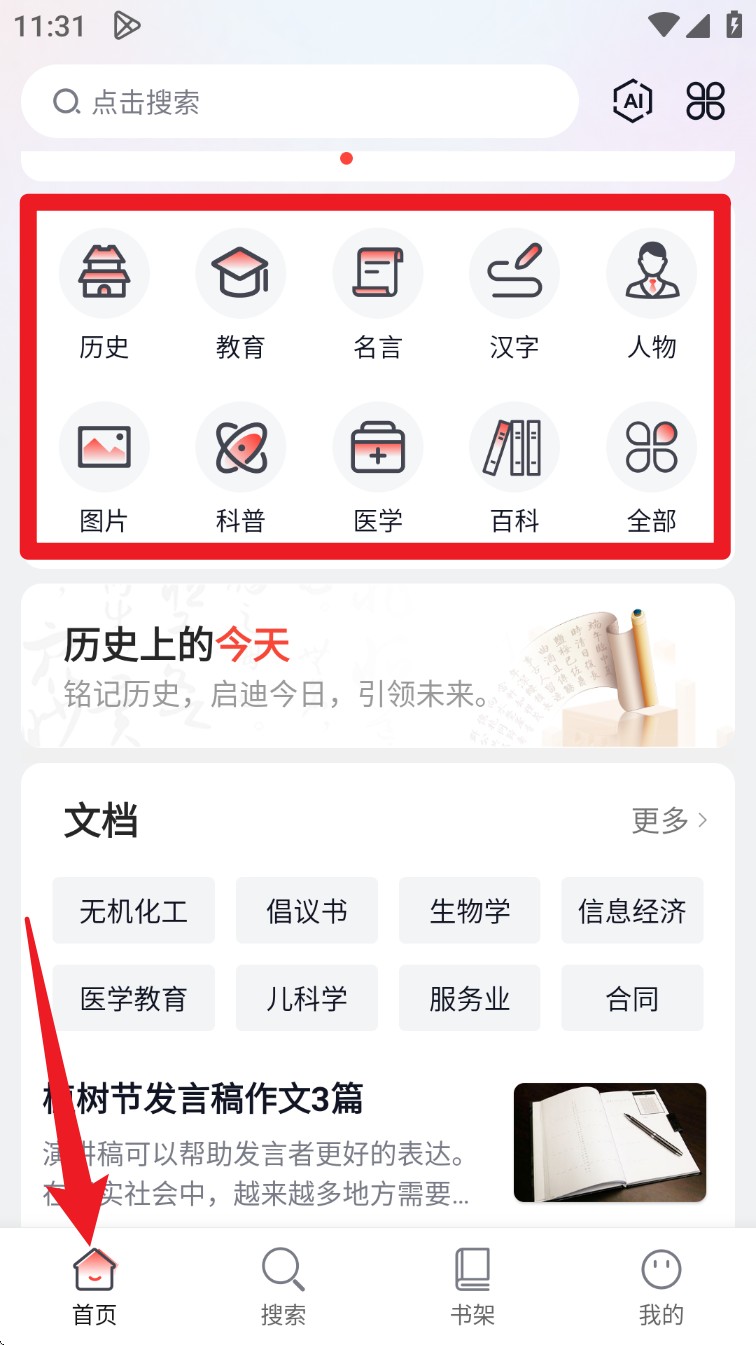Open the 历史上的今天 banner
This screenshot has width=756, height=1345.
tap(378, 665)
